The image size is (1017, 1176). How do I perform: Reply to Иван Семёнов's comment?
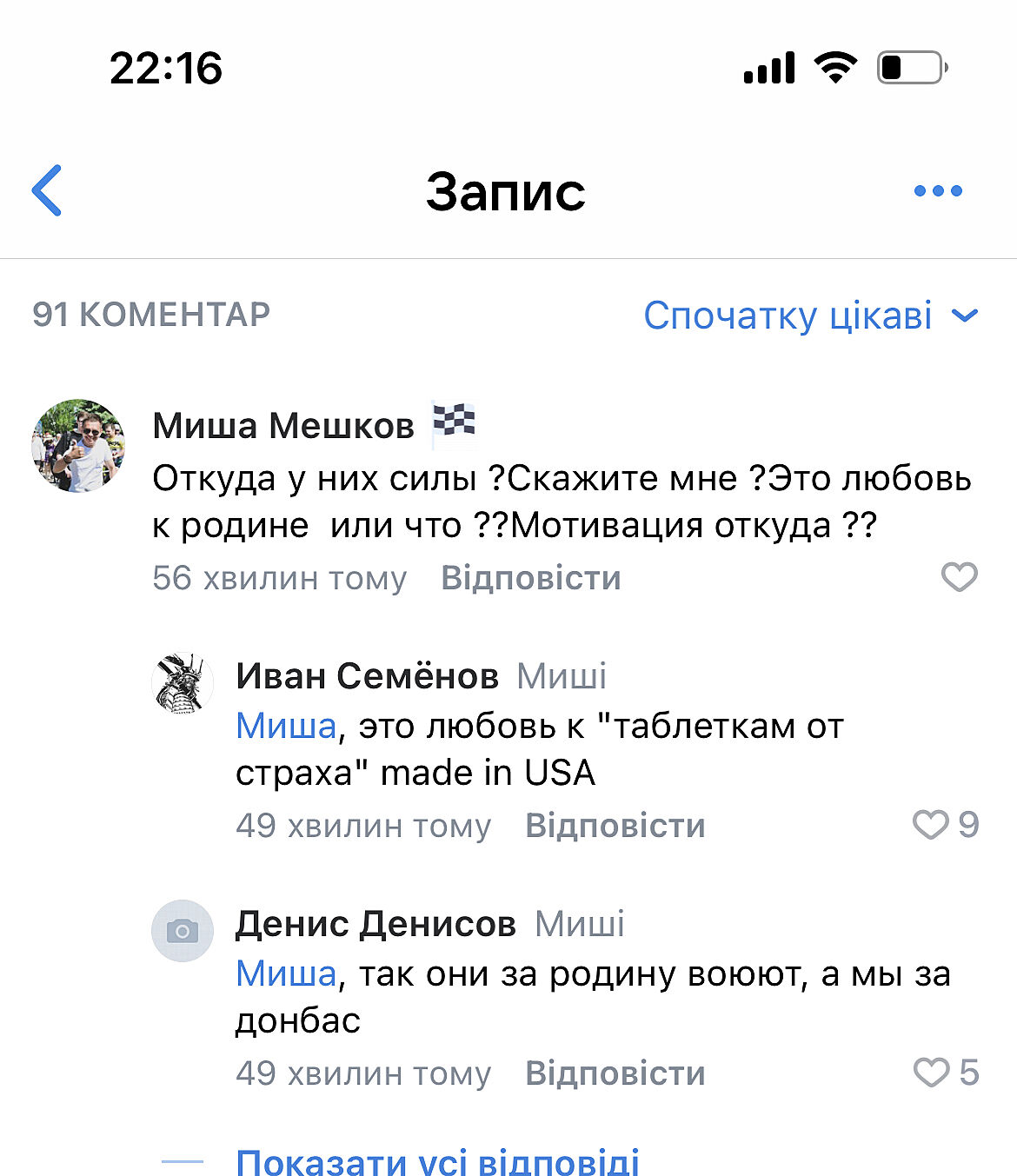tap(615, 826)
